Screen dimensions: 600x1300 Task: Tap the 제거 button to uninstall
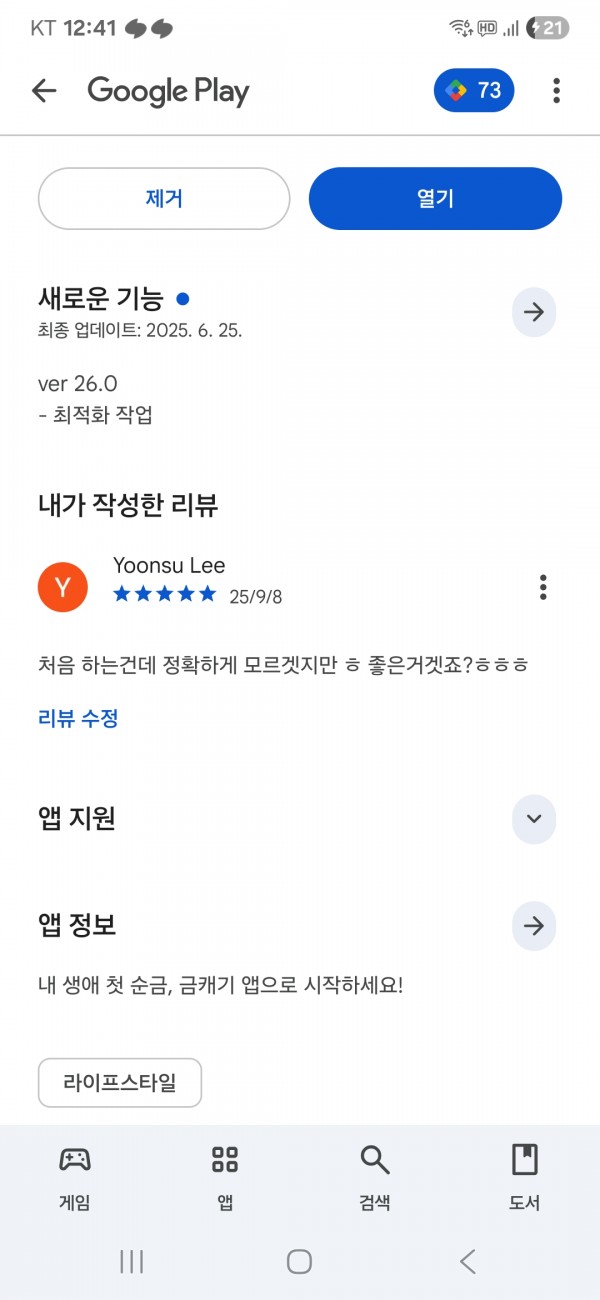(x=164, y=198)
